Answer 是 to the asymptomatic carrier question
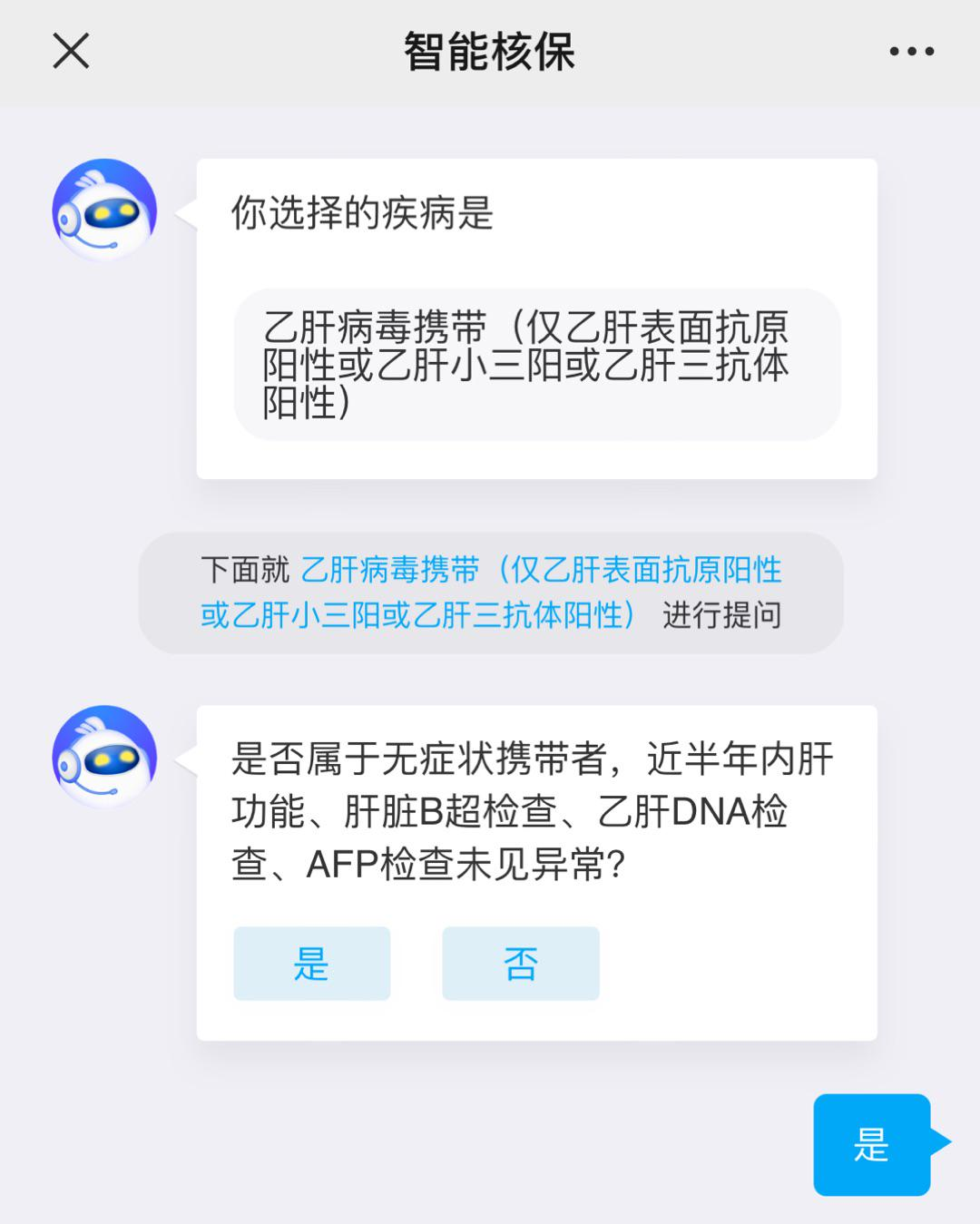 coord(311,963)
